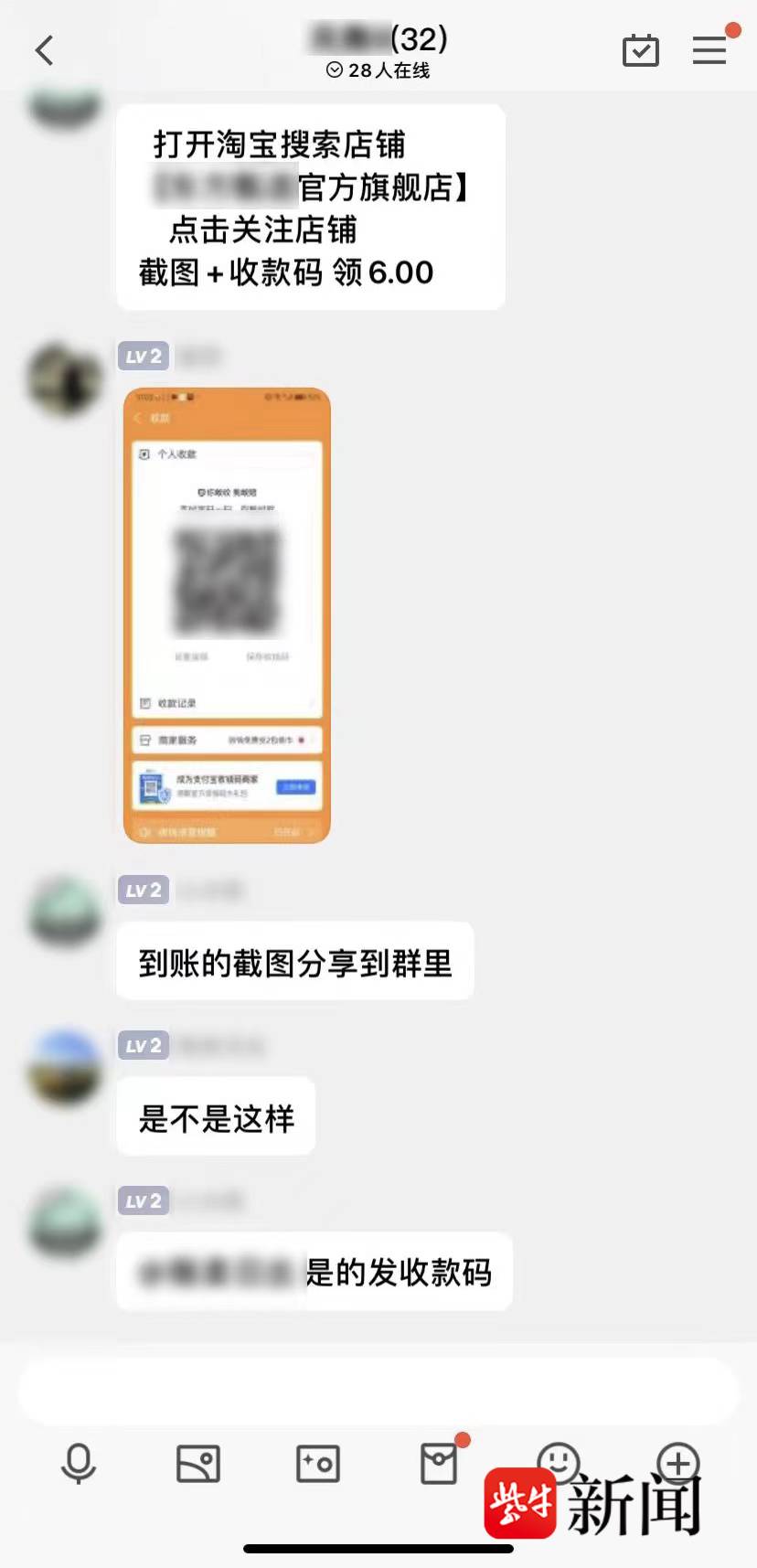Open the calendar check-in icon

[640, 50]
